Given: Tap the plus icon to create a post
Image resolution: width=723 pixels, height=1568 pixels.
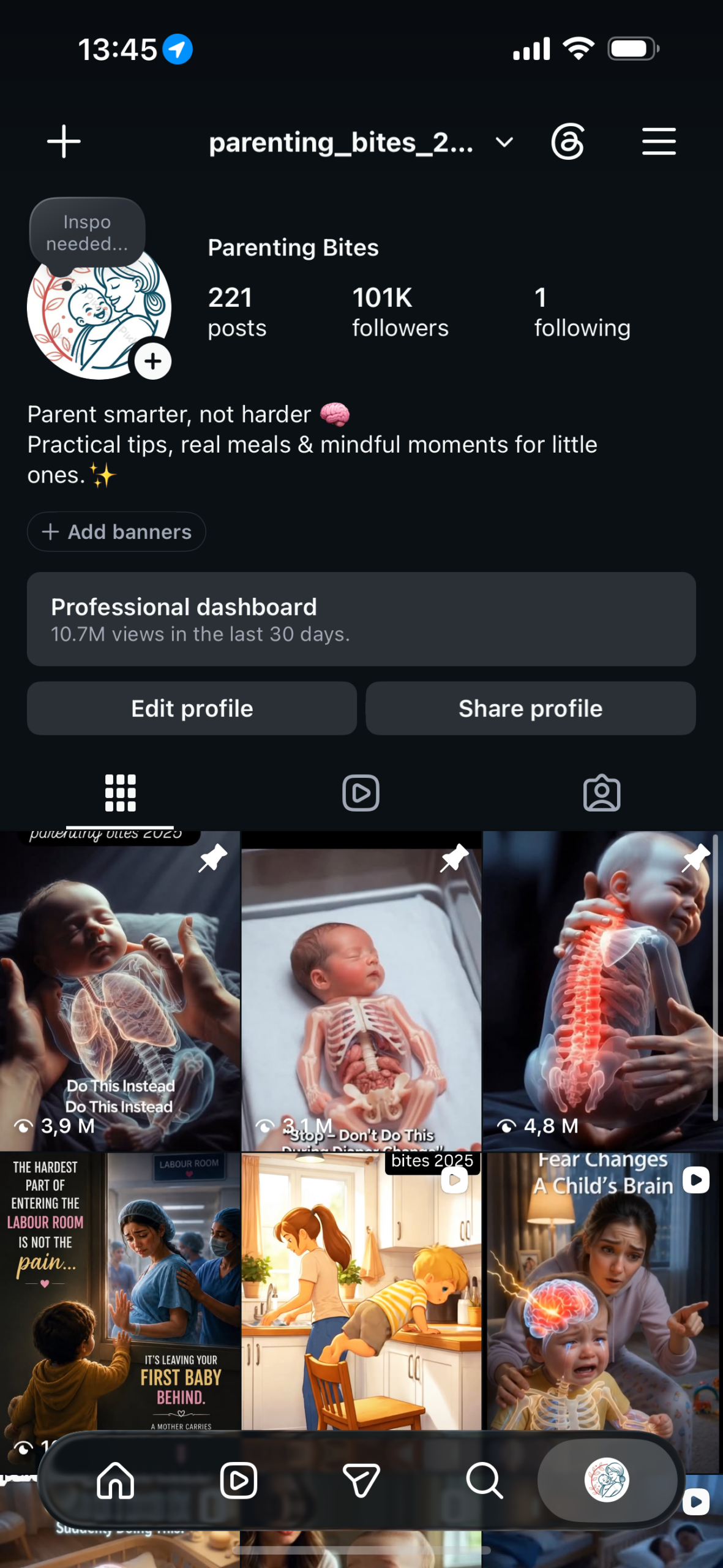Looking at the screenshot, I should coord(64,142).
